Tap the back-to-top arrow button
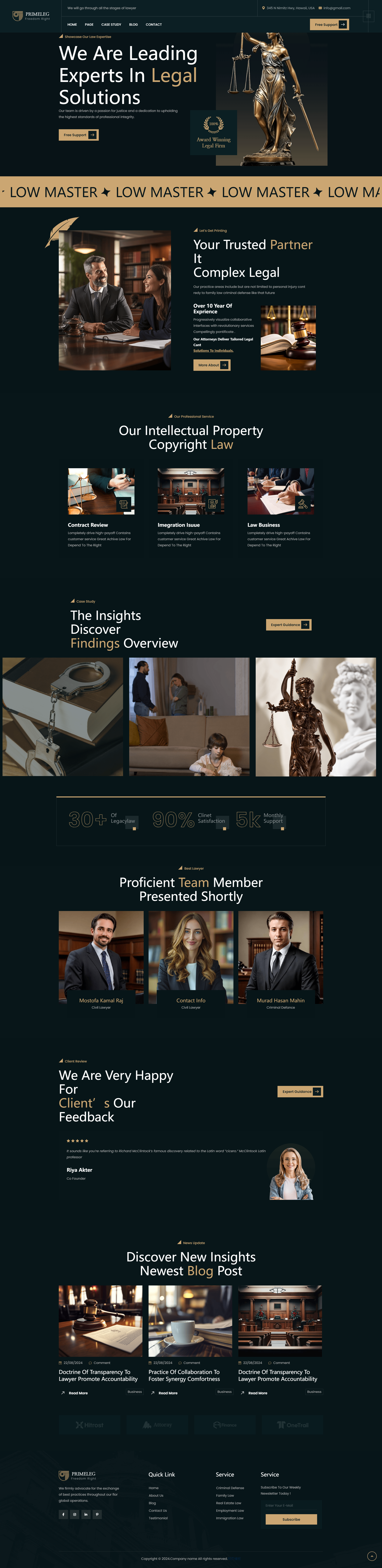 point(372,1556)
